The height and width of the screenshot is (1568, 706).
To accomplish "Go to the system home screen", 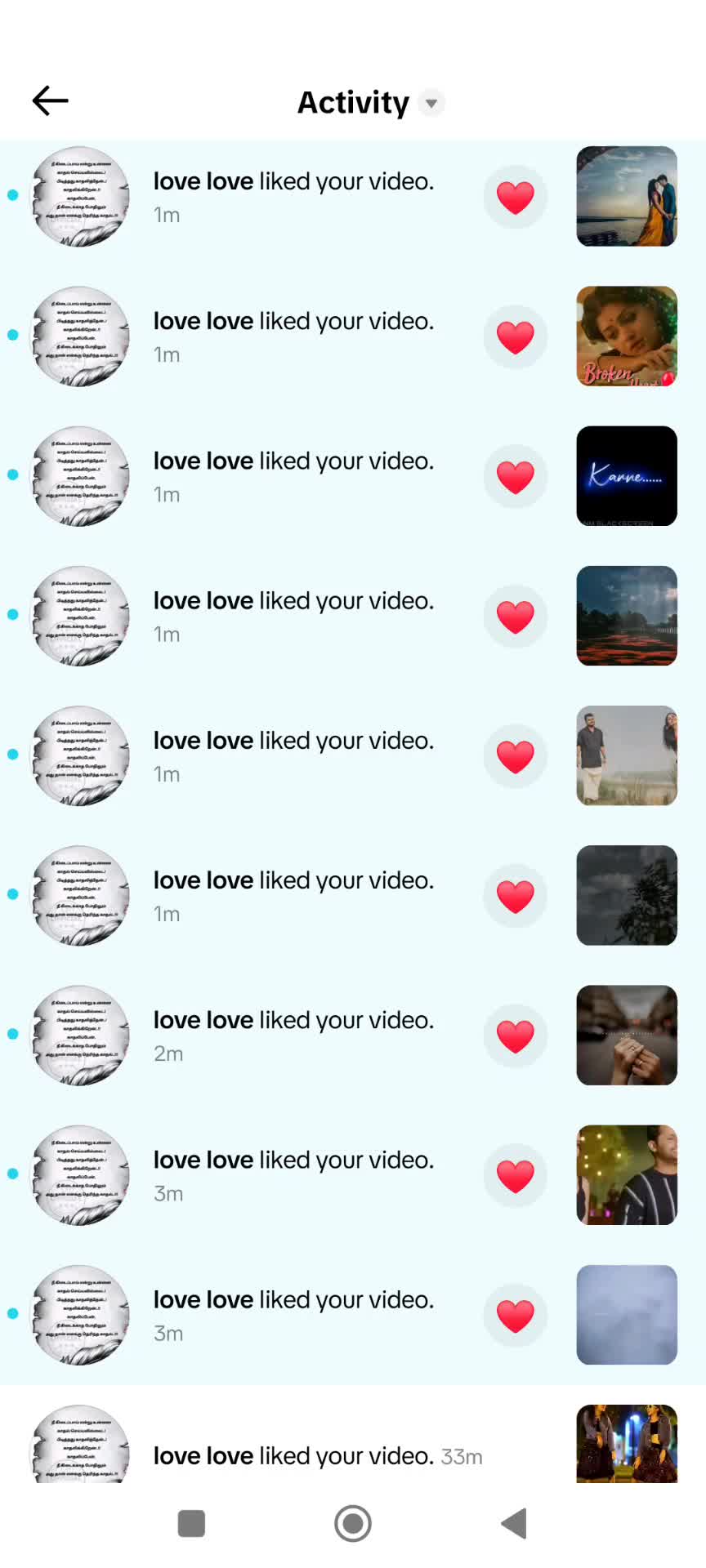I will point(353,1523).
